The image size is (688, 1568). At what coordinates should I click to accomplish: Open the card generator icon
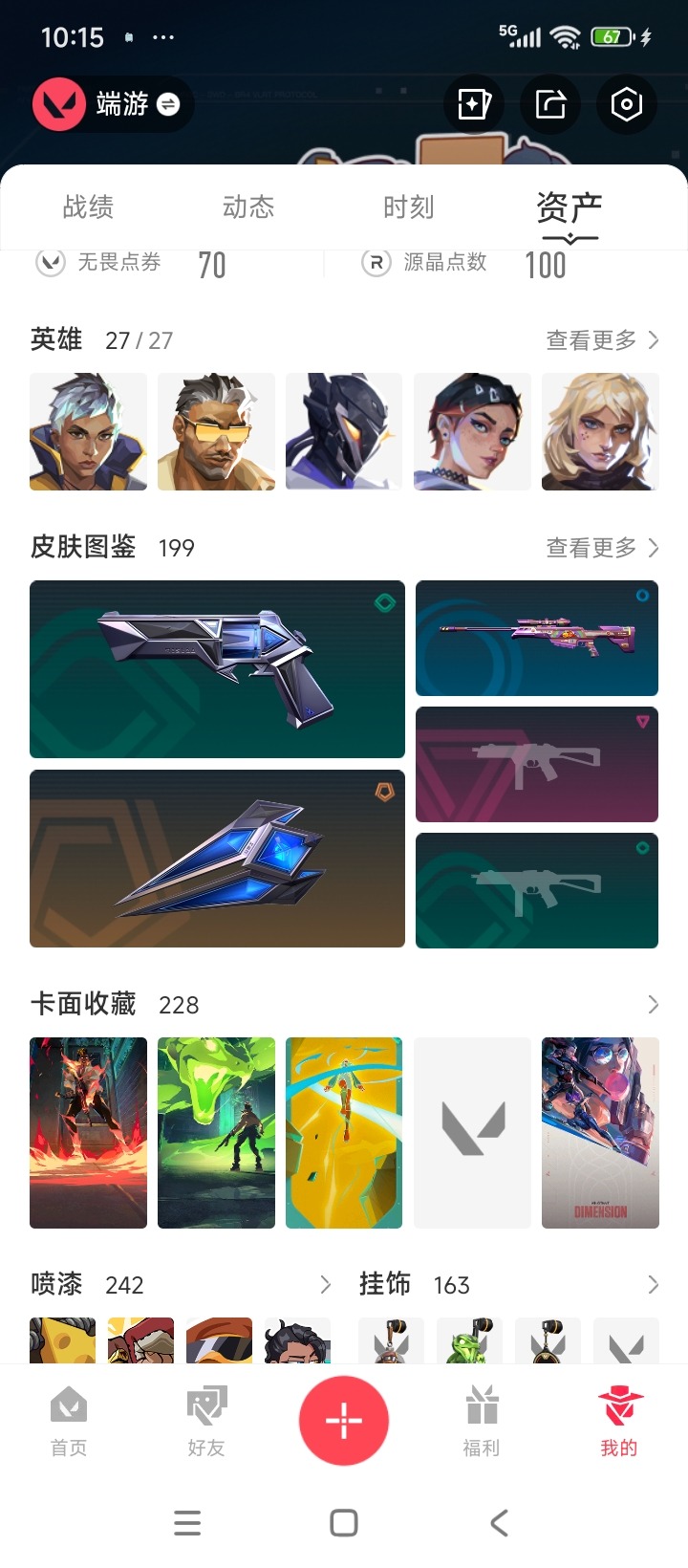474,104
